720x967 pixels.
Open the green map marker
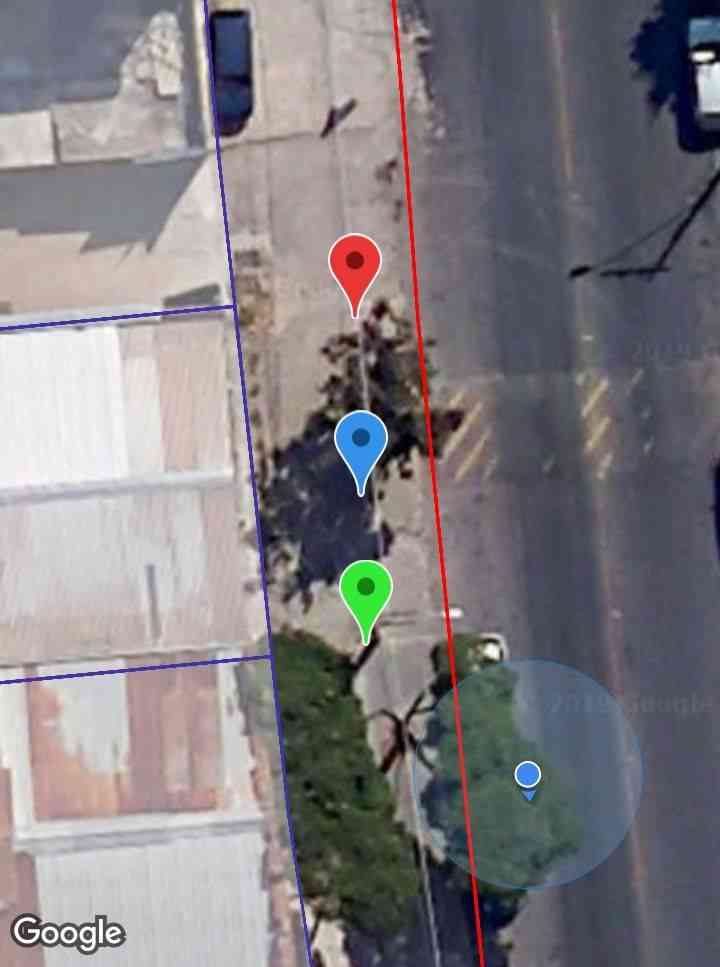(x=366, y=590)
